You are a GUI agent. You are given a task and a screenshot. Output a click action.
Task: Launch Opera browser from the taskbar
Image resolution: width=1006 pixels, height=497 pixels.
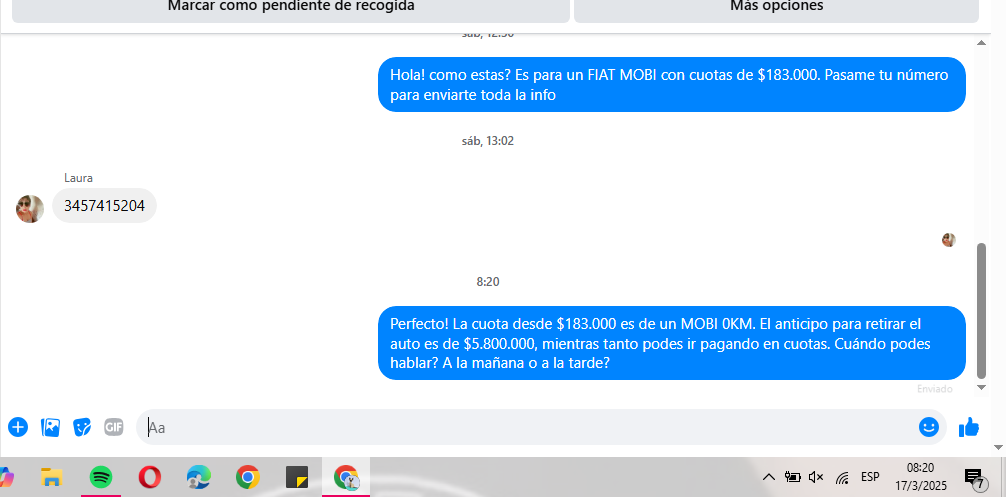(x=150, y=477)
